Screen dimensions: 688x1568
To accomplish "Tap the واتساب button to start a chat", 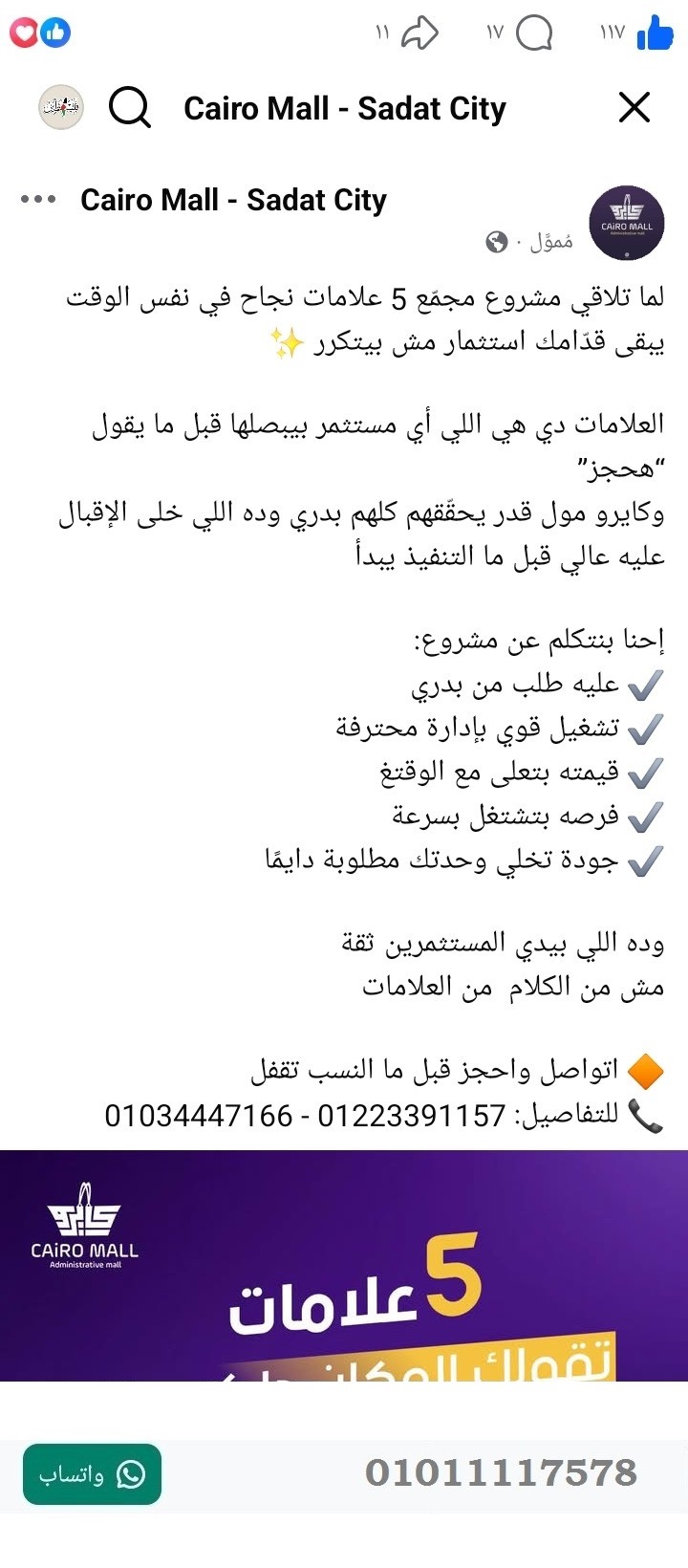I will tap(92, 1475).
